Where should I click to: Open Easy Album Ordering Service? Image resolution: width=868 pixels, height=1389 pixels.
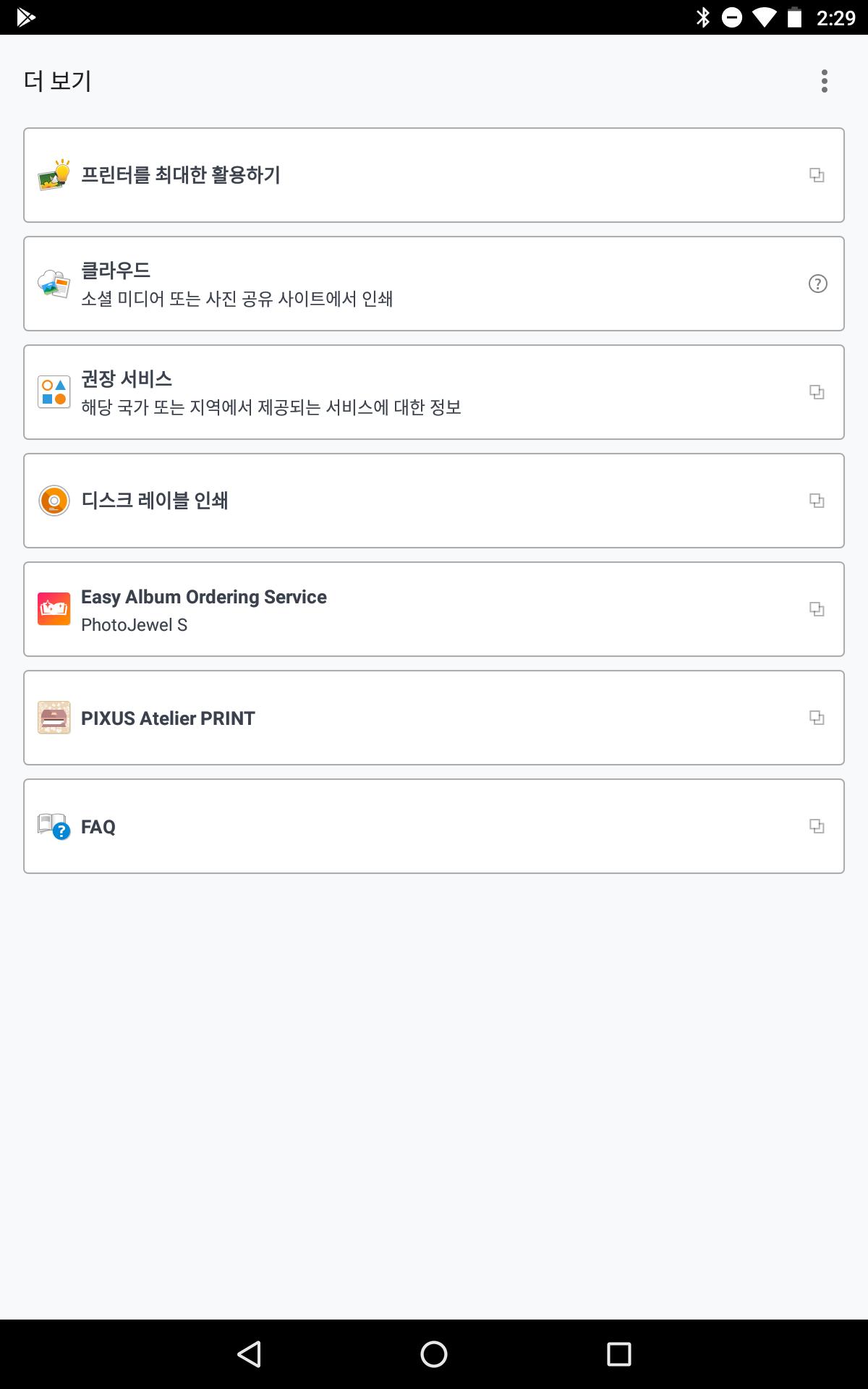click(434, 609)
